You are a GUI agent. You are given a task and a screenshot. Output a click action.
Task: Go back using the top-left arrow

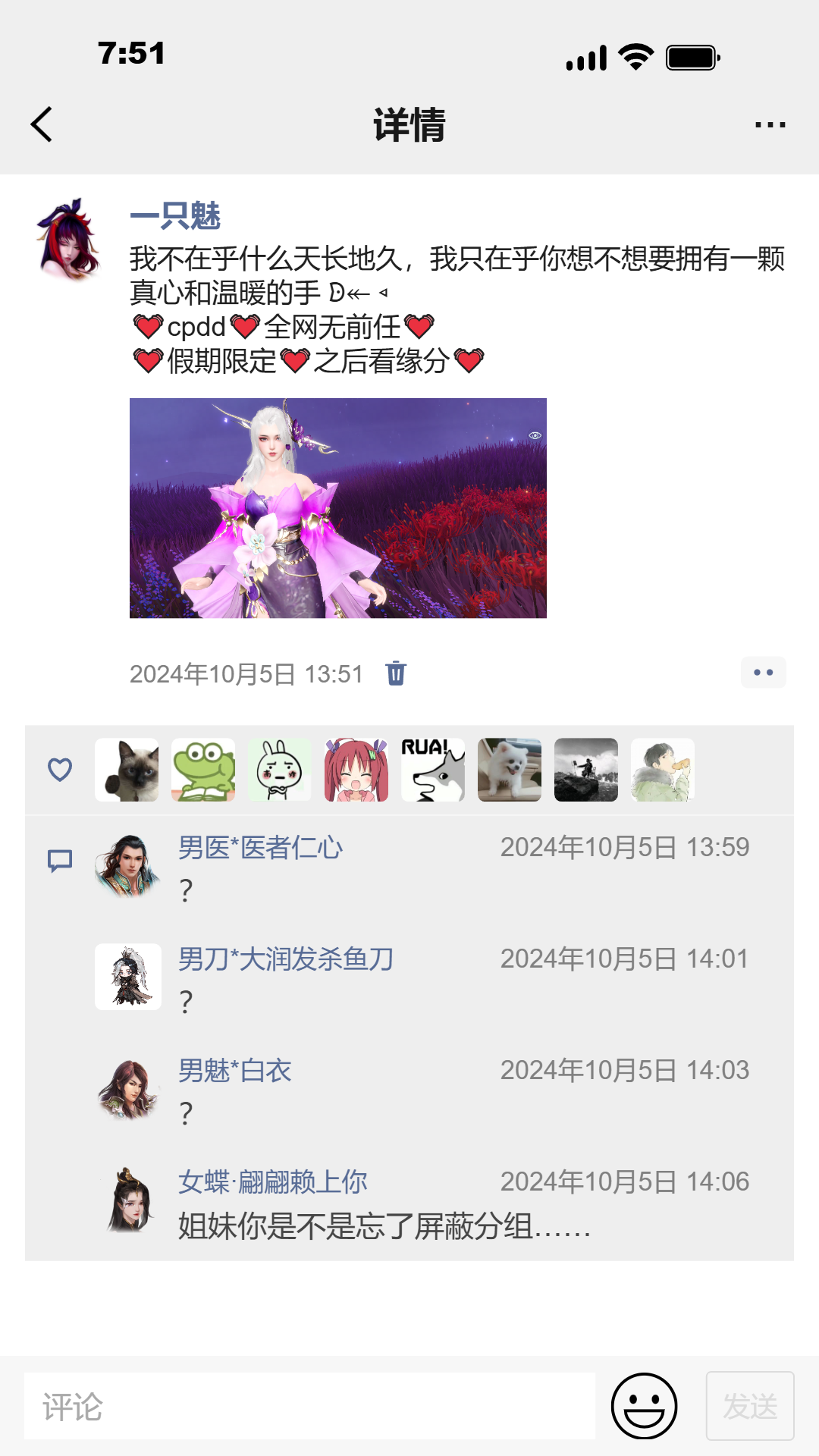pos(42,124)
